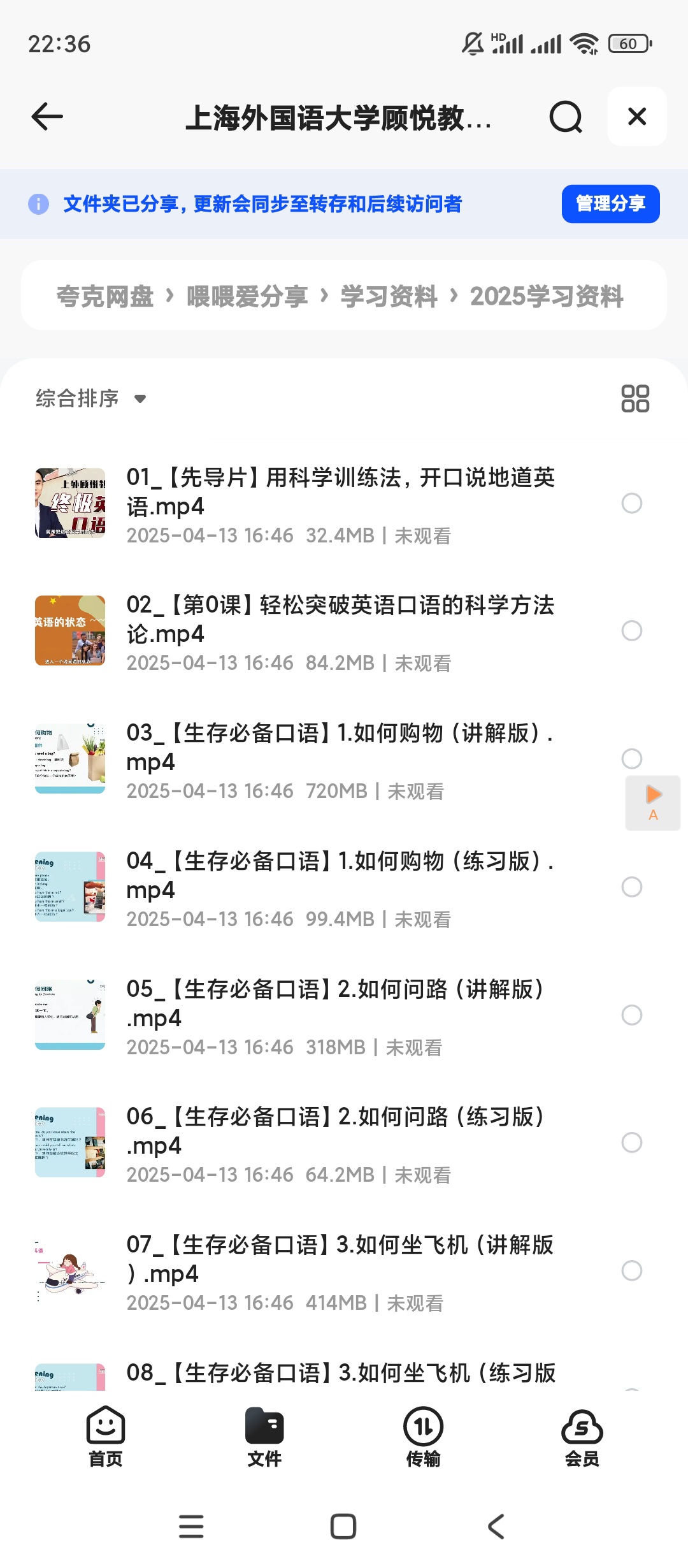Tick the circle for 06_ 如何问路（练习版）
This screenshot has height=1568, width=688.
(x=631, y=1142)
